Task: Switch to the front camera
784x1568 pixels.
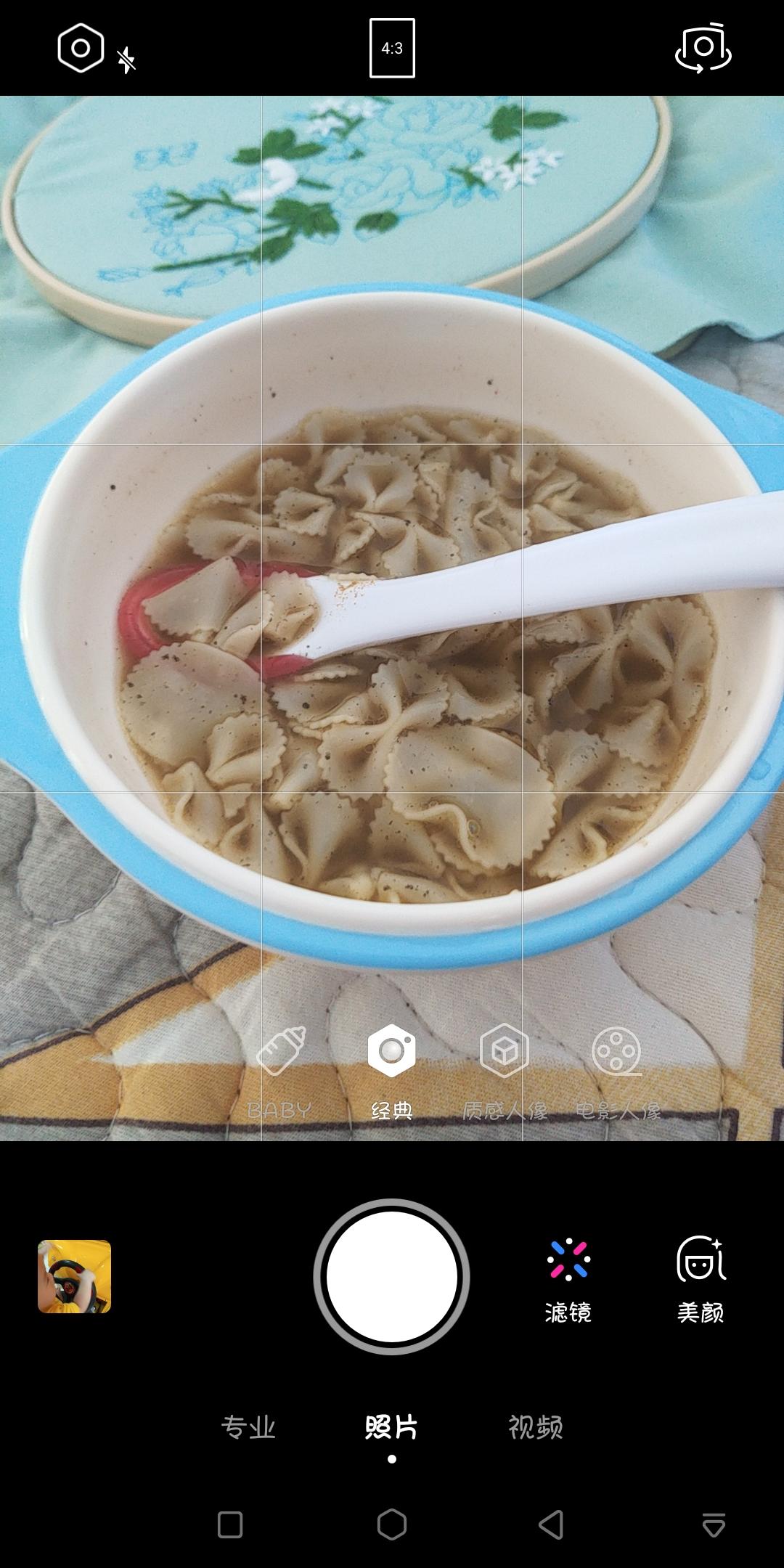Action: pyautogui.click(x=701, y=48)
